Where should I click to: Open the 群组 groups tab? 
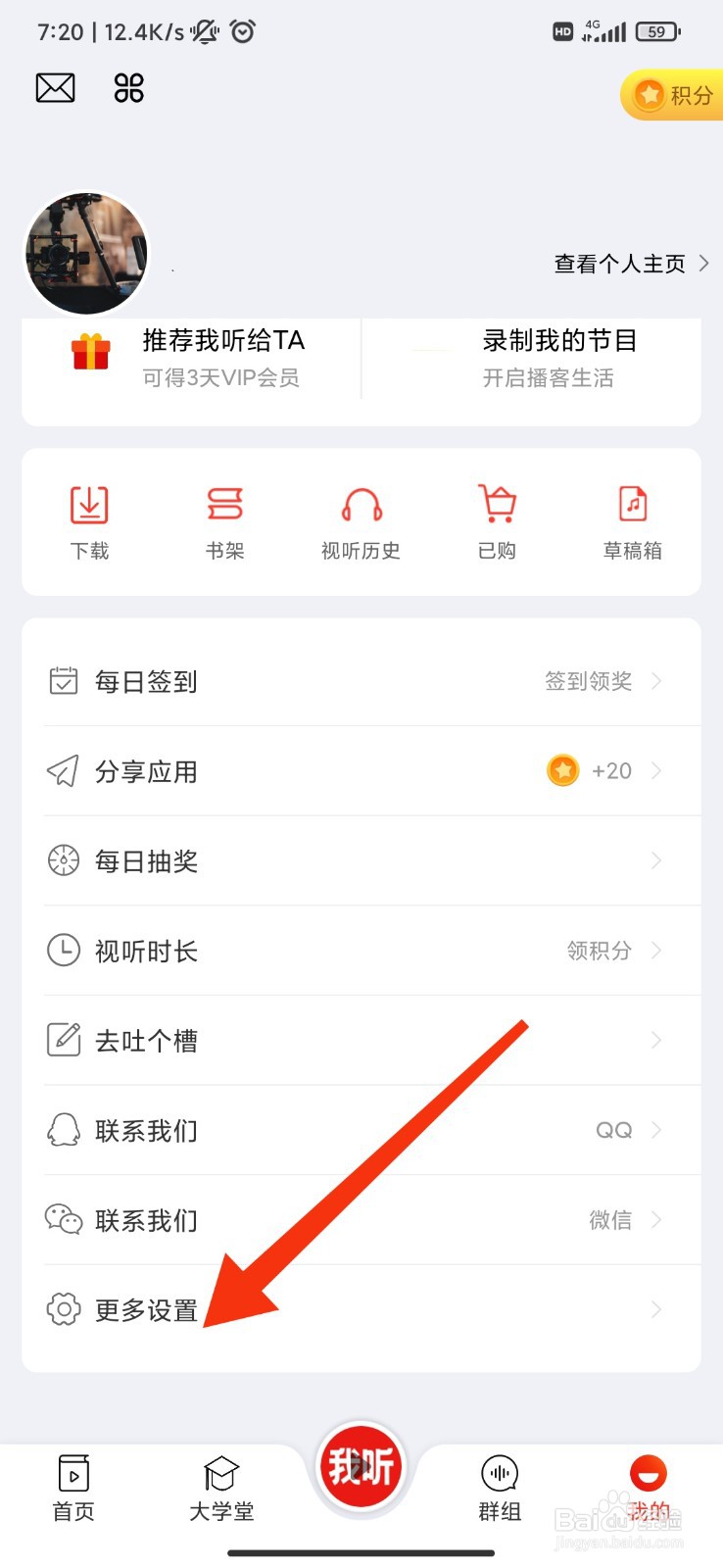[x=500, y=1490]
